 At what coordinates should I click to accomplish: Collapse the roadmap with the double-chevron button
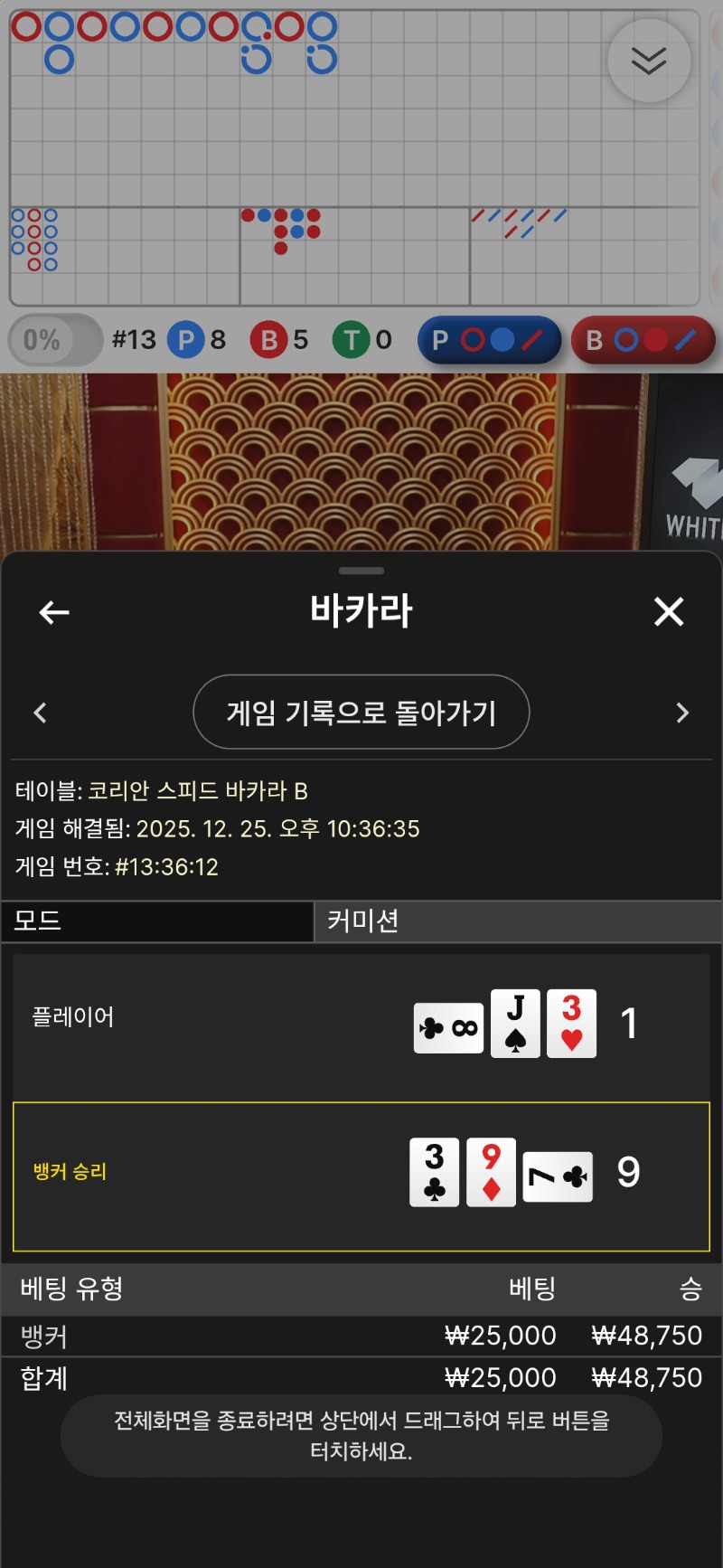[649, 61]
